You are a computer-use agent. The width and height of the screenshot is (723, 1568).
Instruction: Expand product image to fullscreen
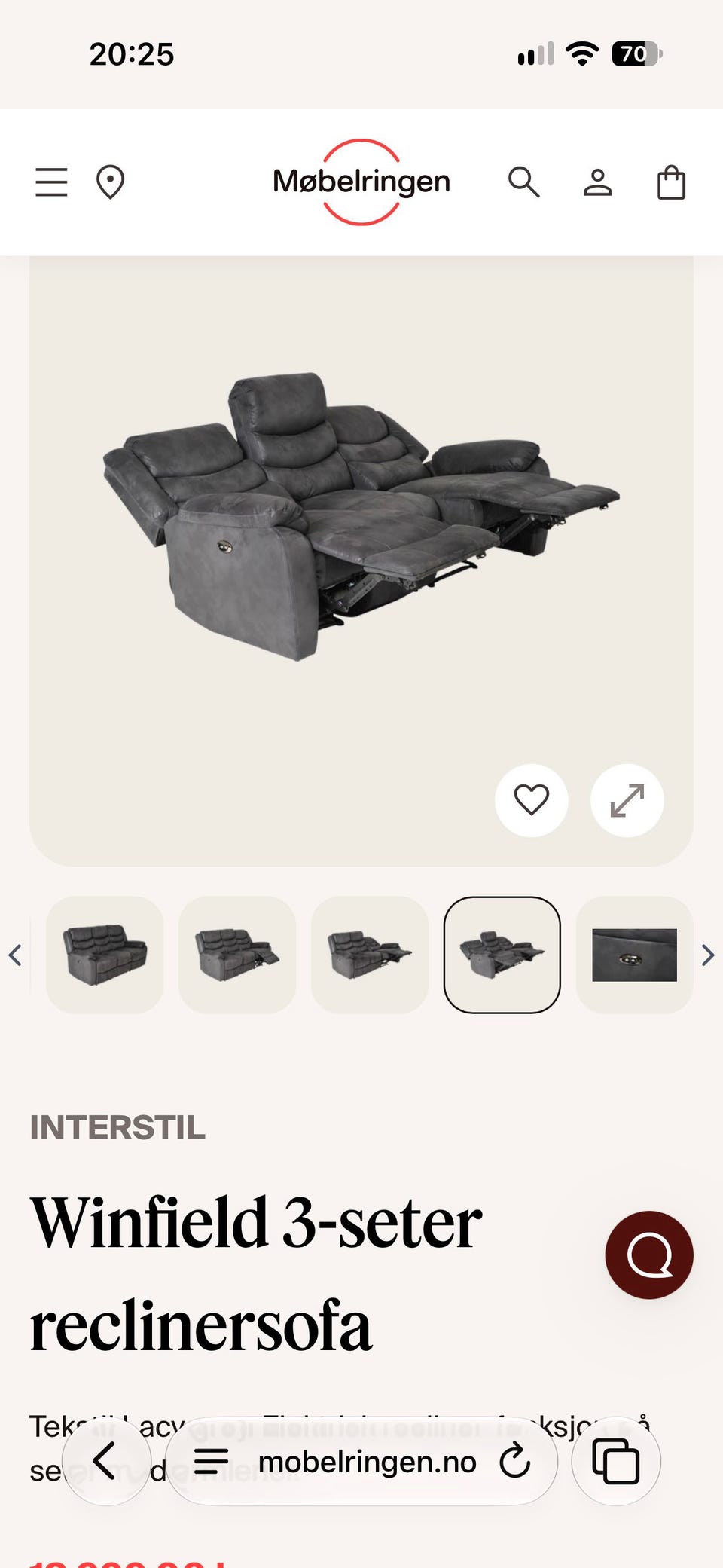point(627,800)
